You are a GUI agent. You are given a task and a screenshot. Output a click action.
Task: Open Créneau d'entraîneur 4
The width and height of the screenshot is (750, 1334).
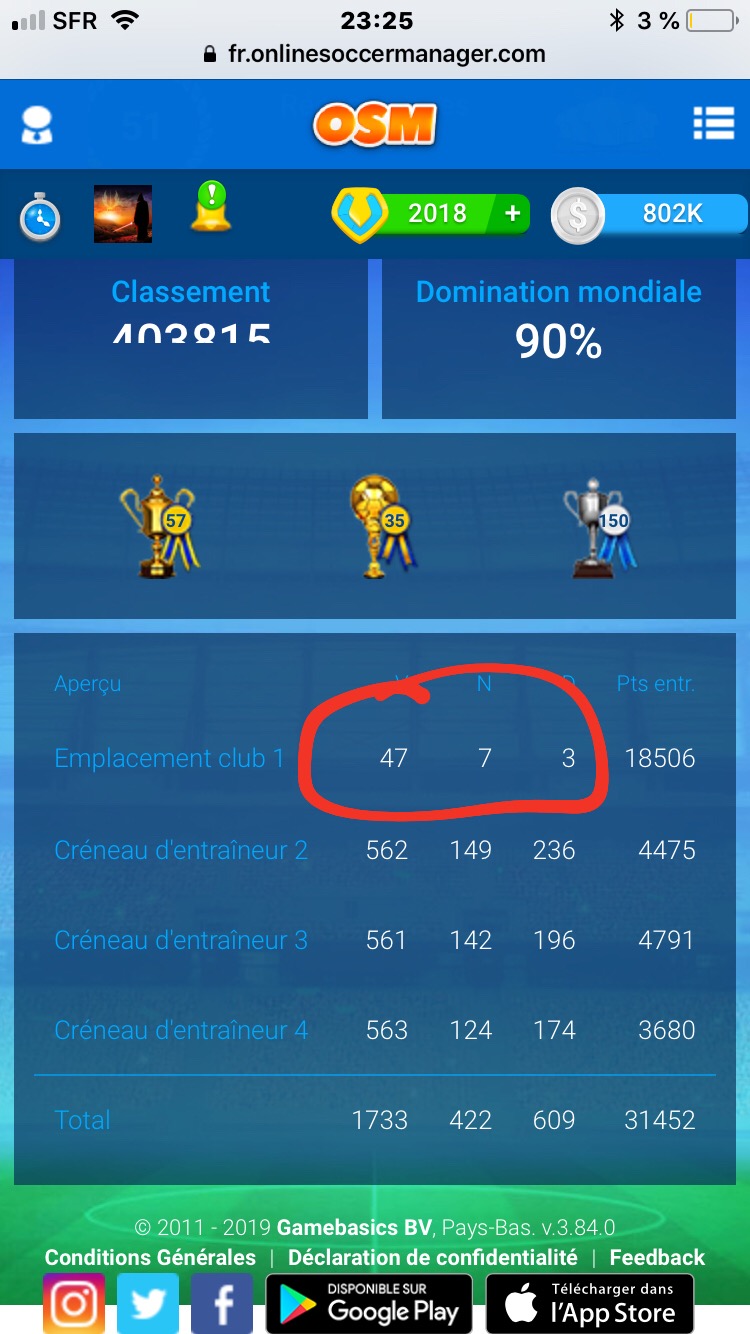(181, 1030)
